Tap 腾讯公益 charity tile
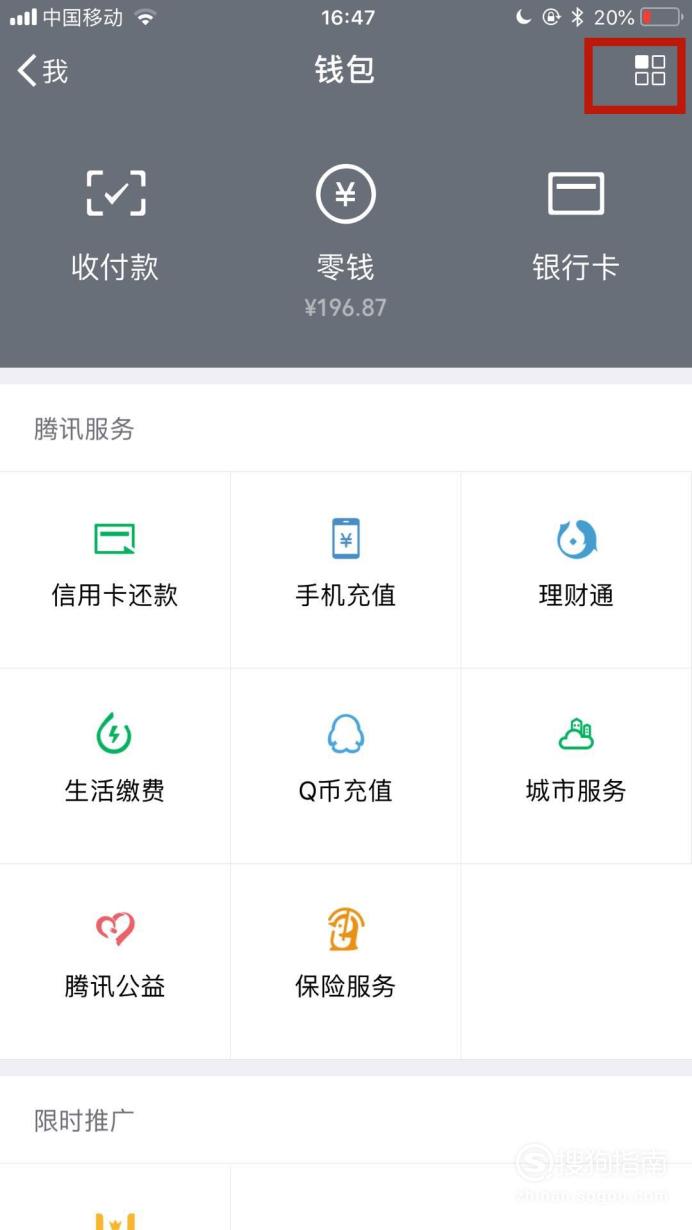 point(115,962)
